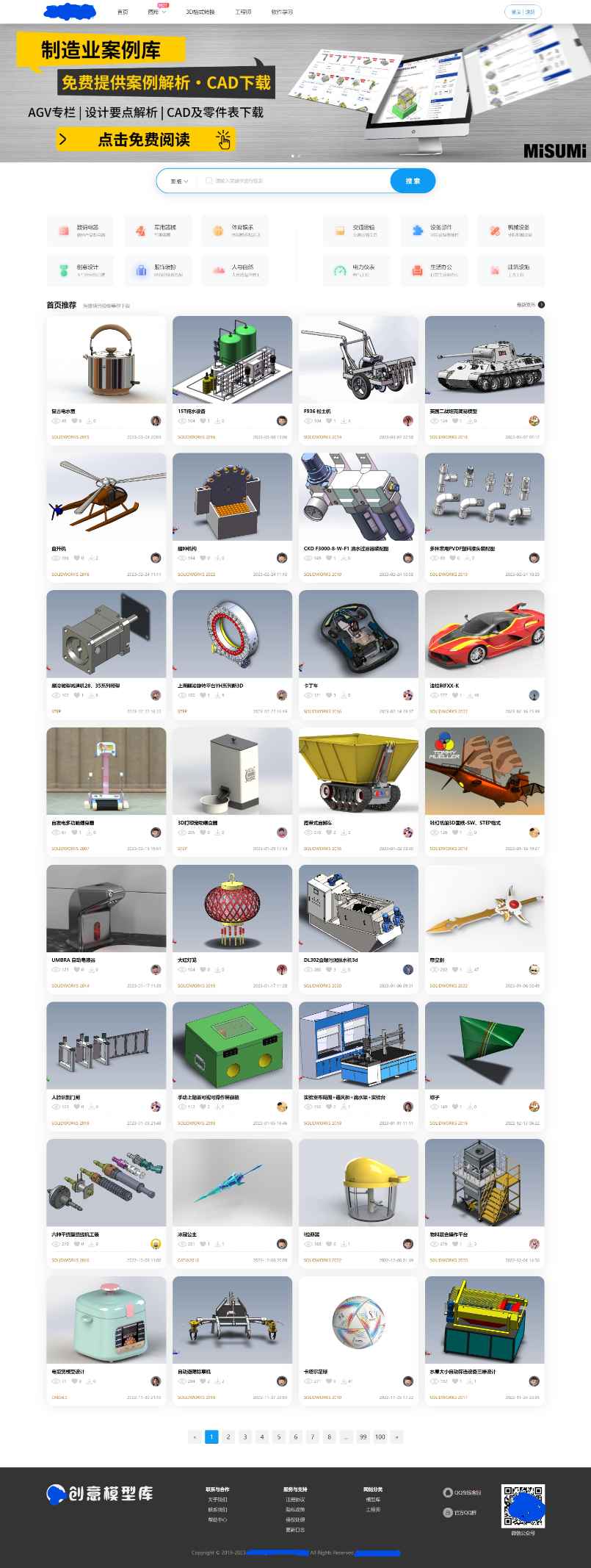Expand the 图纸 dropdown in the search bar
The width and height of the screenshot is (591, 1568).
click(x=179, y=181)
